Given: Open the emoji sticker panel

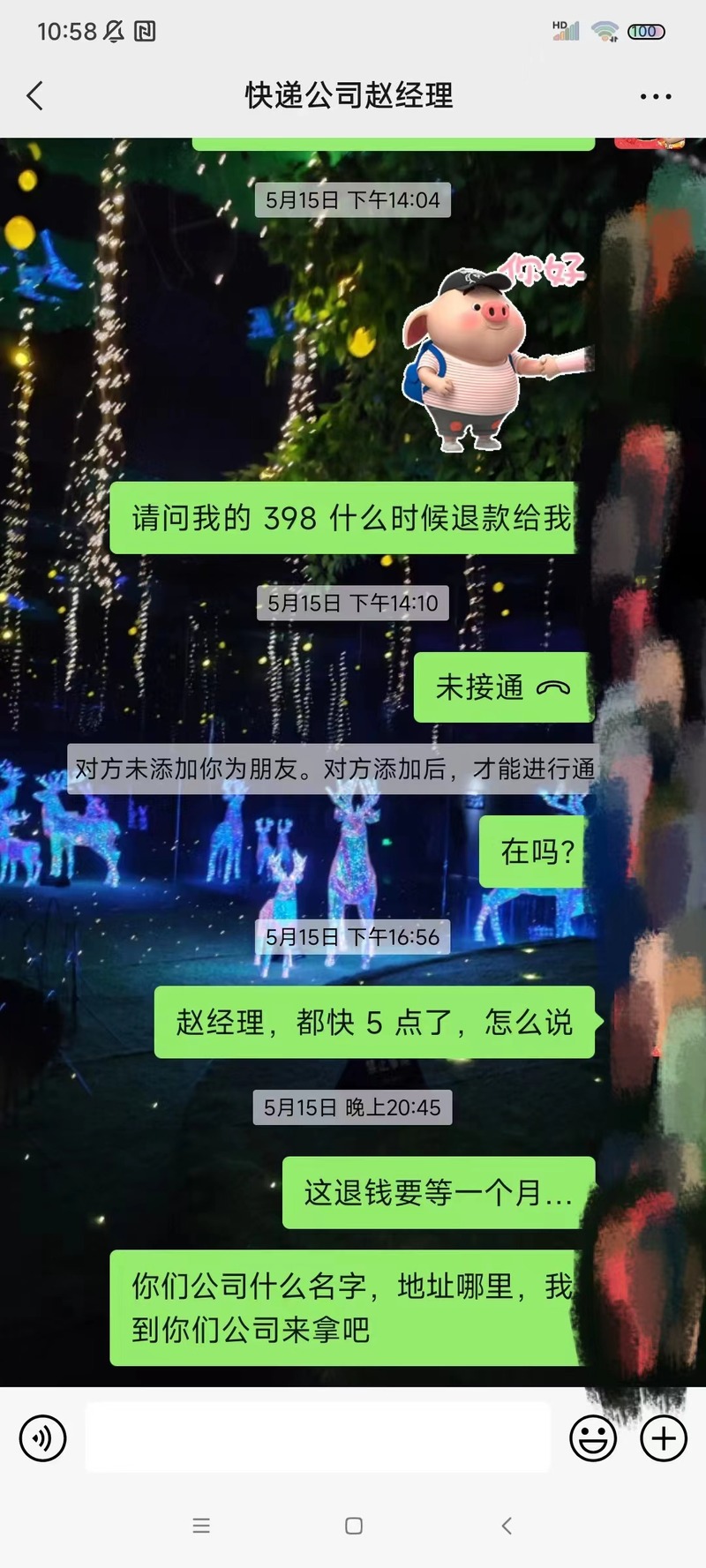Looking at the screenshot, I should (x=592, y=1437).
